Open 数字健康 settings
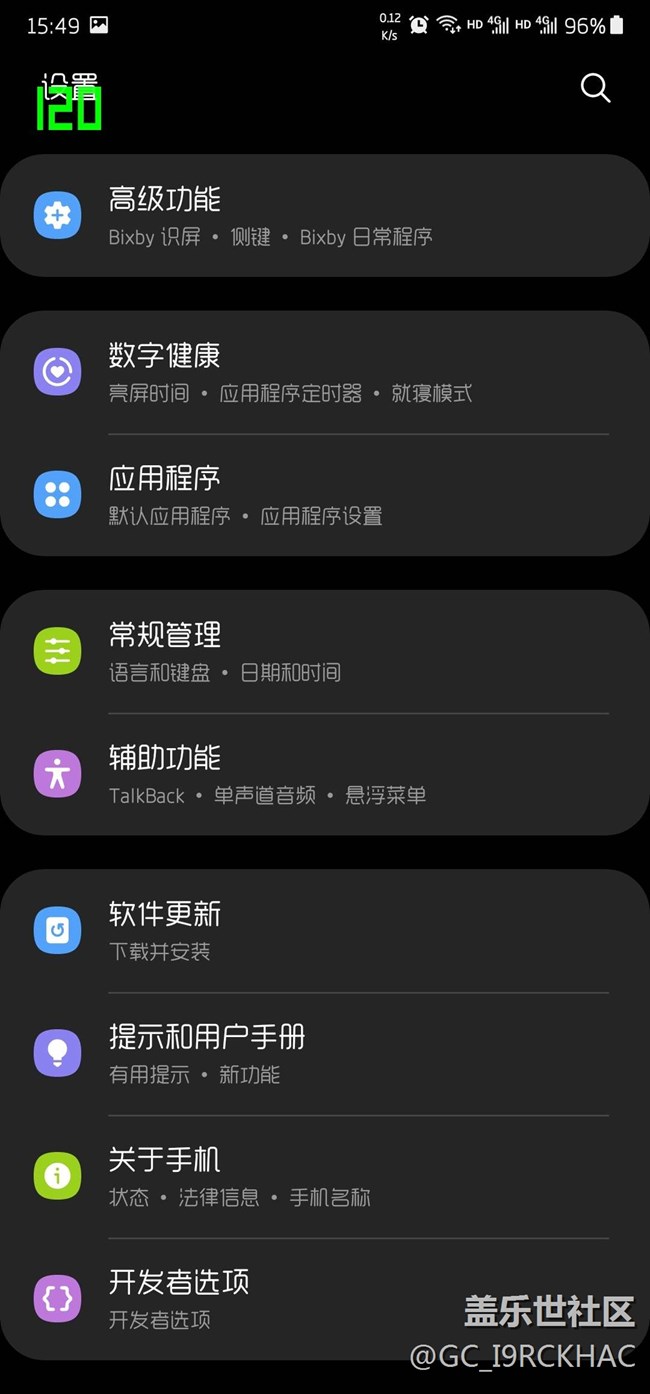Image resolution: width=650 pixels, height=1394 pixels. (325, 372)
